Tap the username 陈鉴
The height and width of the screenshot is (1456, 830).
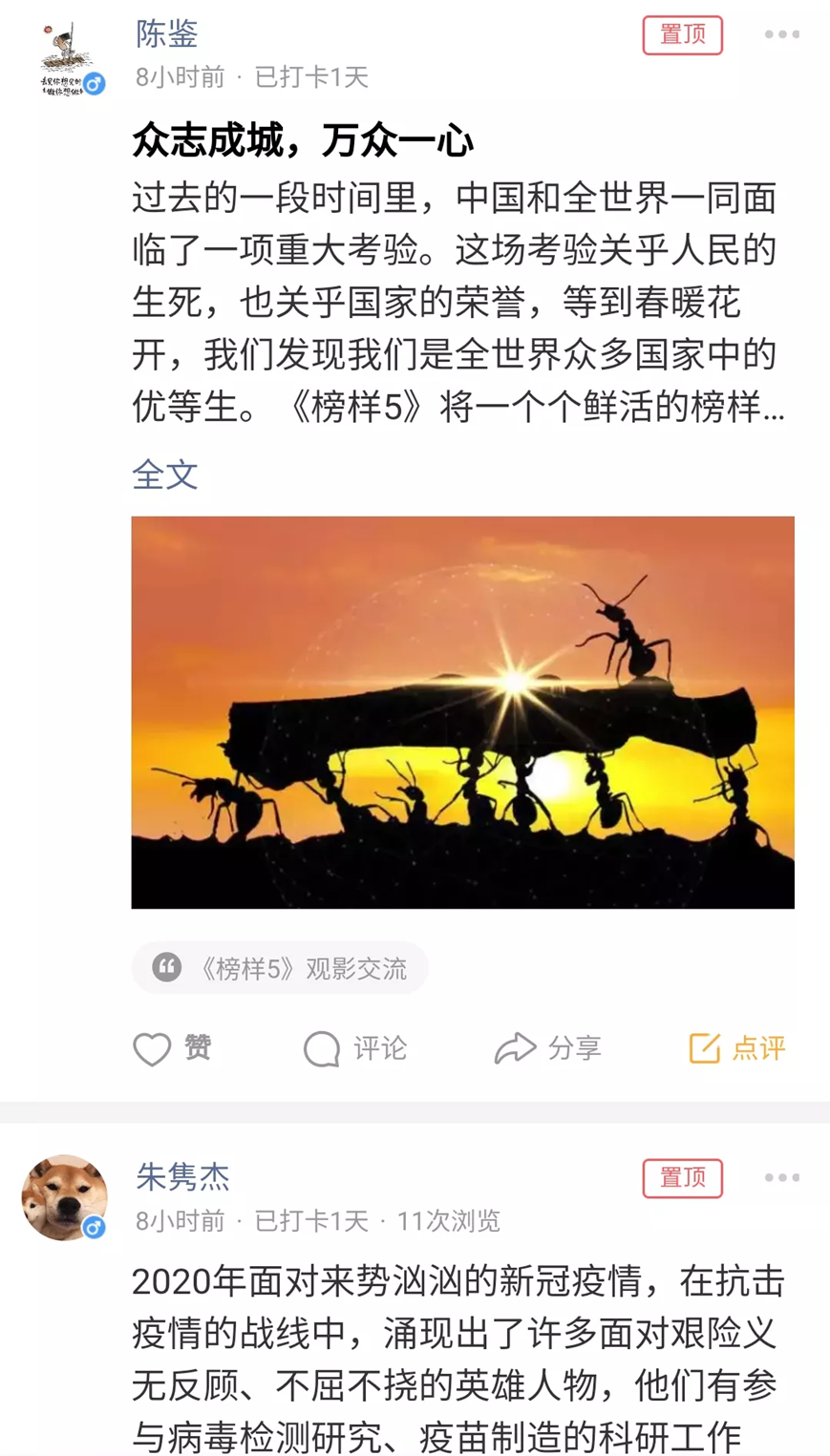coord(166,34)
